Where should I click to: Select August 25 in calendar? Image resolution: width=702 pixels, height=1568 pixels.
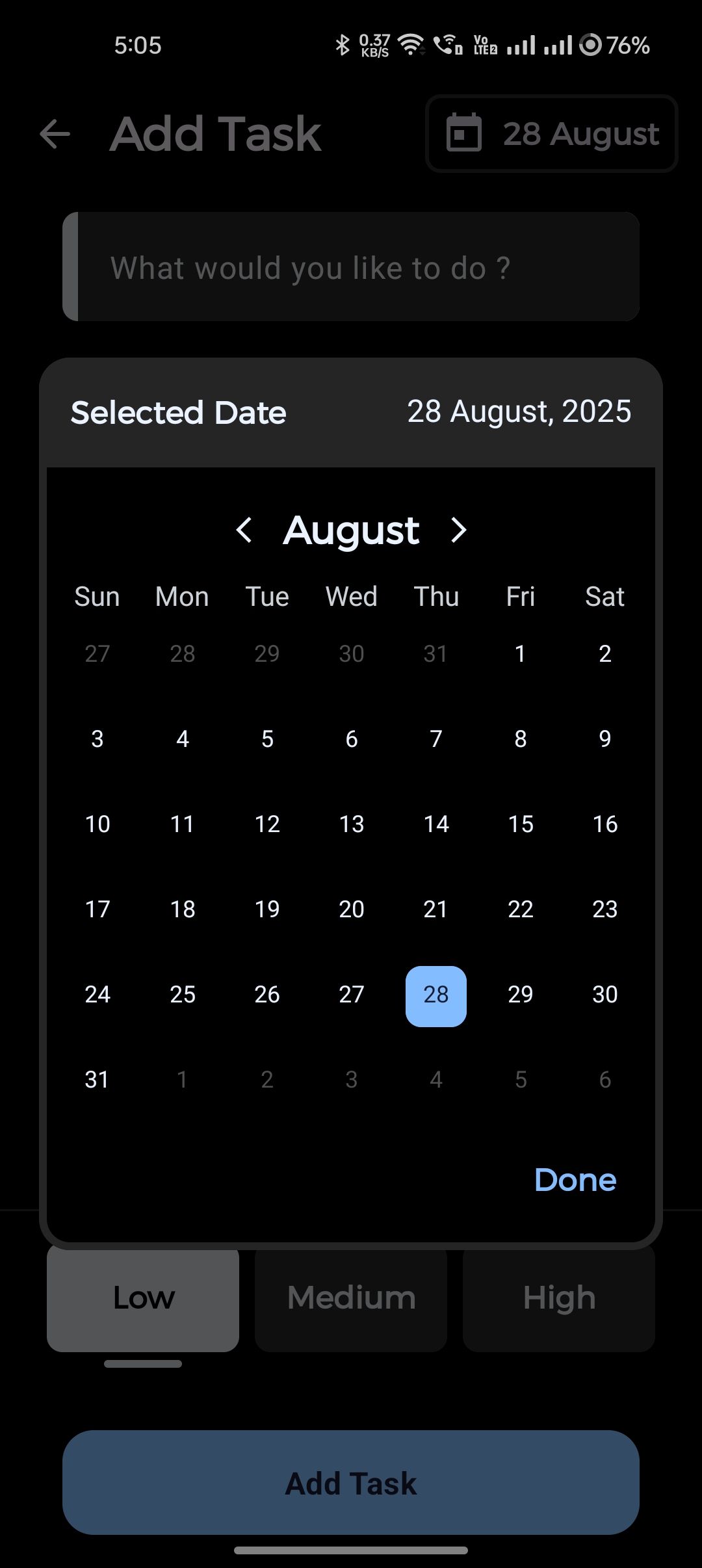[183, 994]
